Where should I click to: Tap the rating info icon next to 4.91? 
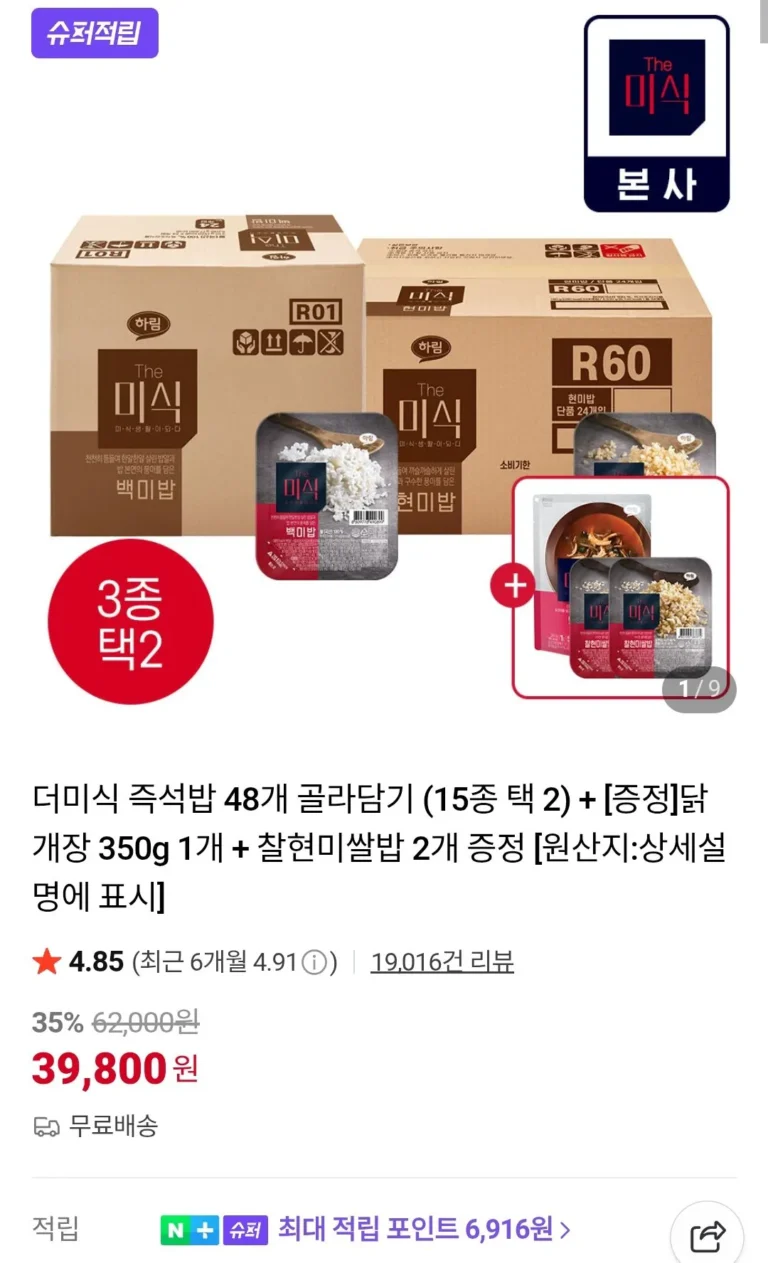[314, 963]
